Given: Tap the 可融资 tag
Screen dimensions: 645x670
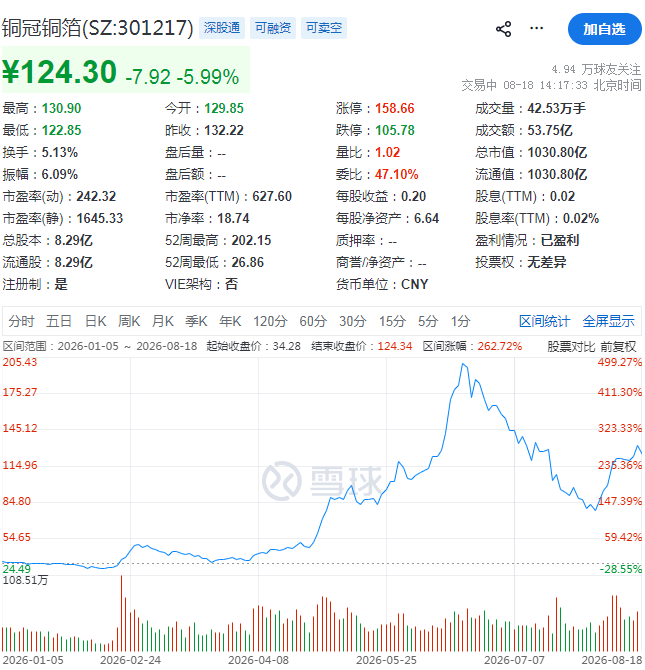Looking at the screenshot, I should point(273,28).
